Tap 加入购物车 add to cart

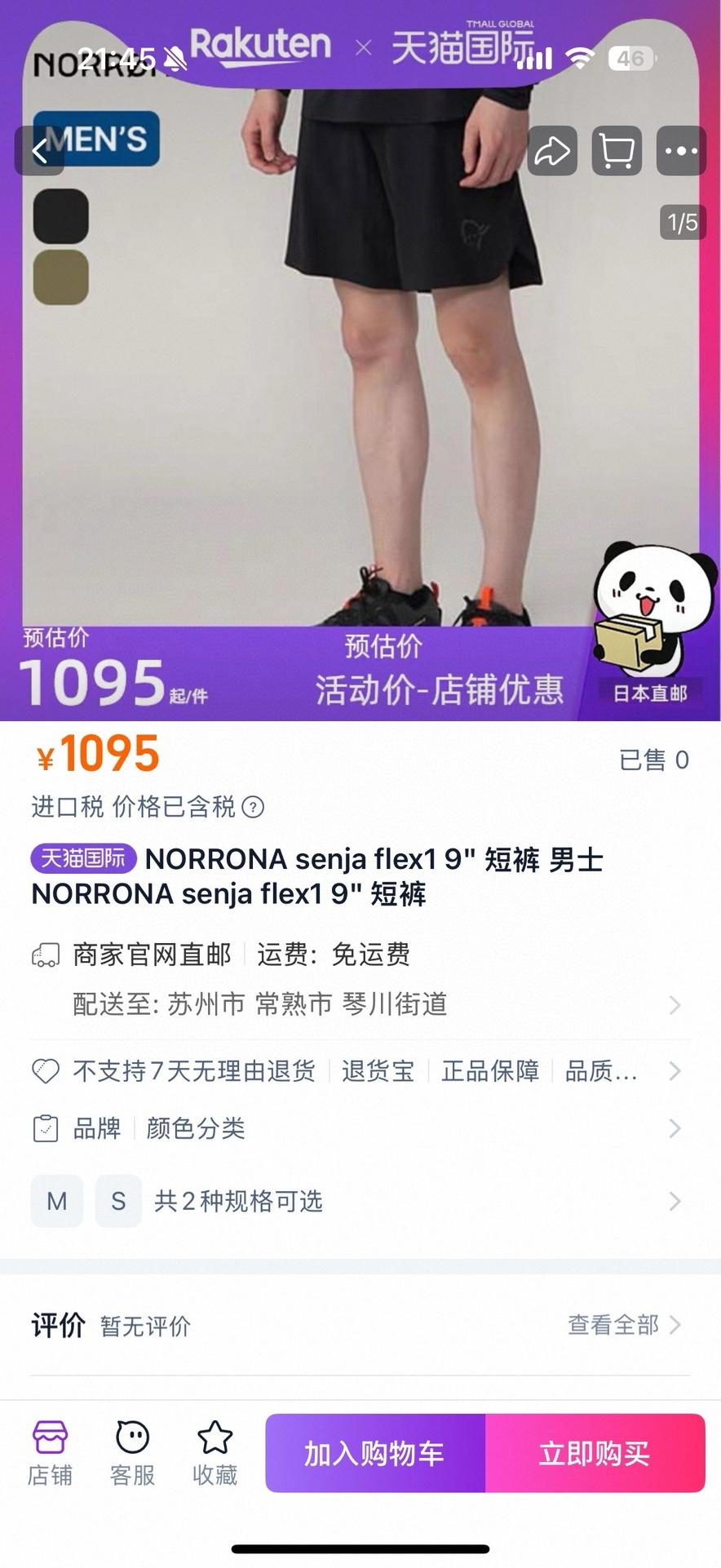(375, 1453)
